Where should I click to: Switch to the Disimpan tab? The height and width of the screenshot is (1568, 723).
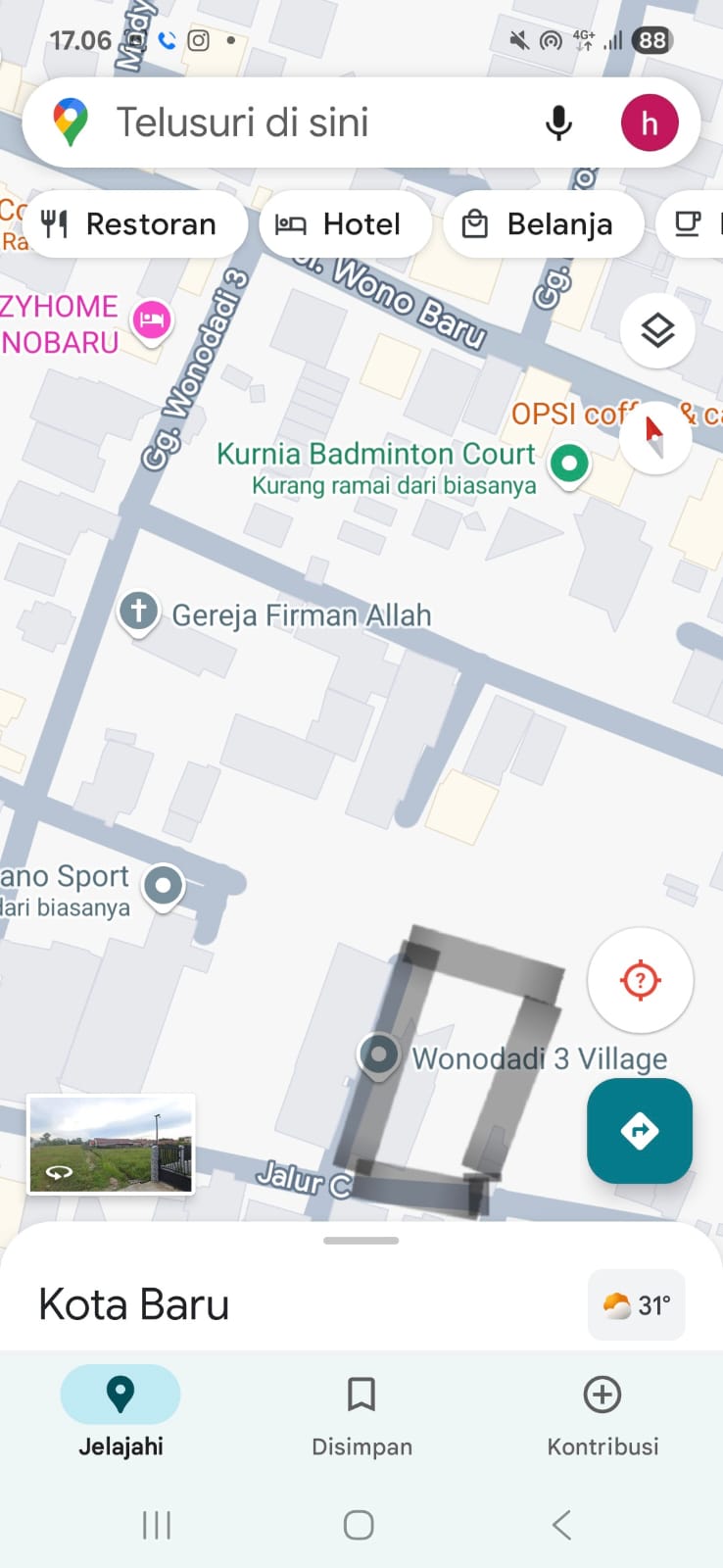click(x=361, y=1413)
